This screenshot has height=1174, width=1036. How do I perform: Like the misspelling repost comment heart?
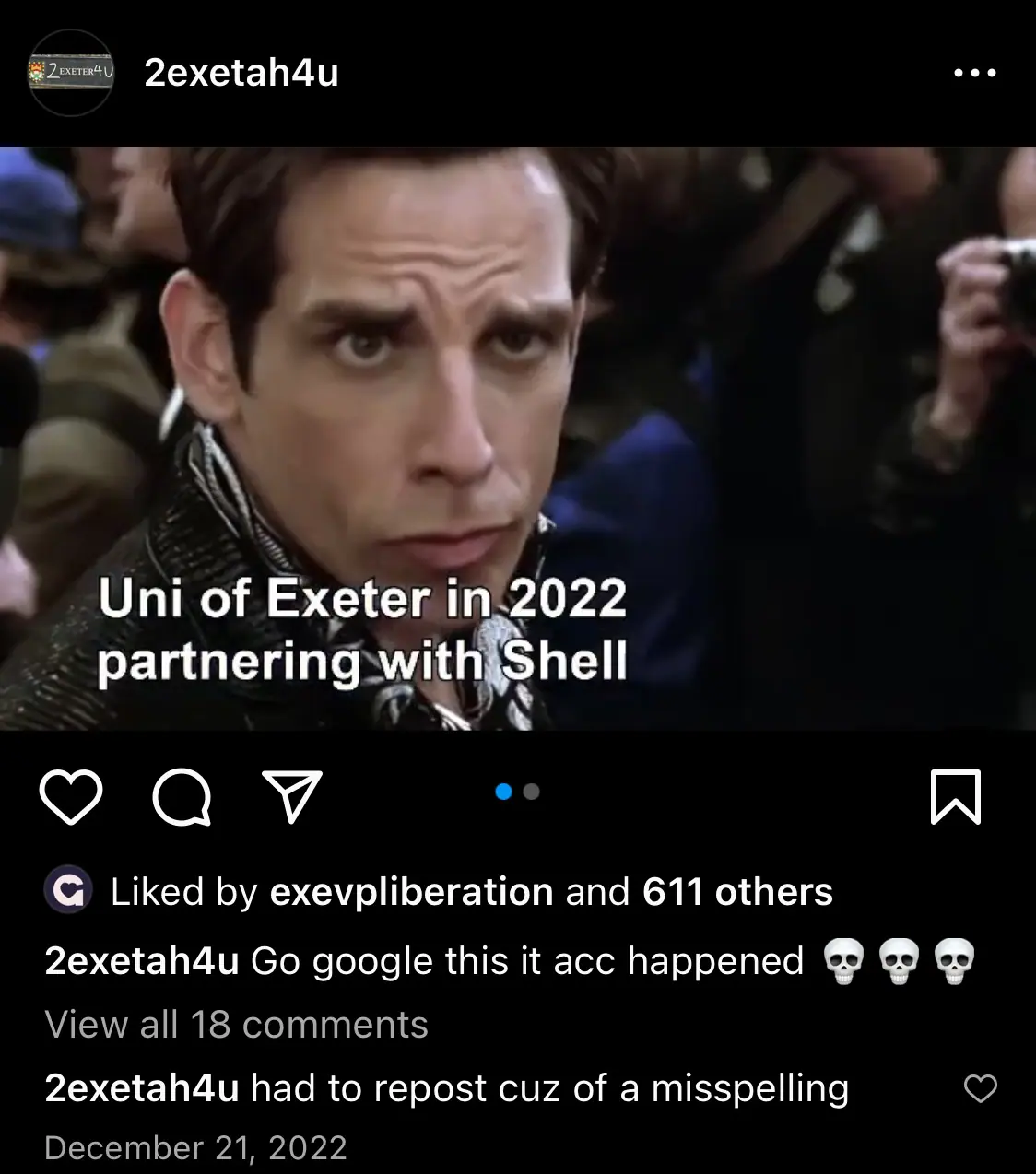click(980, 1089)
